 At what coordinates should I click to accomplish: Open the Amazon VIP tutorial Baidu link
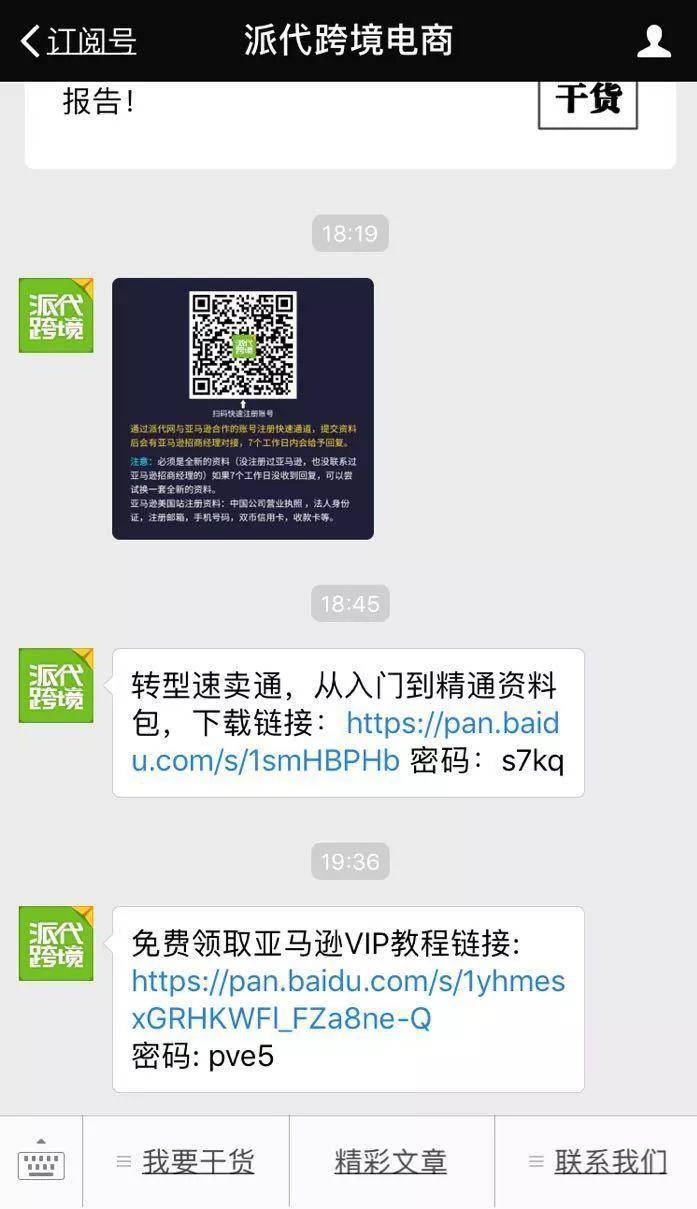(x=348, y=1000)
